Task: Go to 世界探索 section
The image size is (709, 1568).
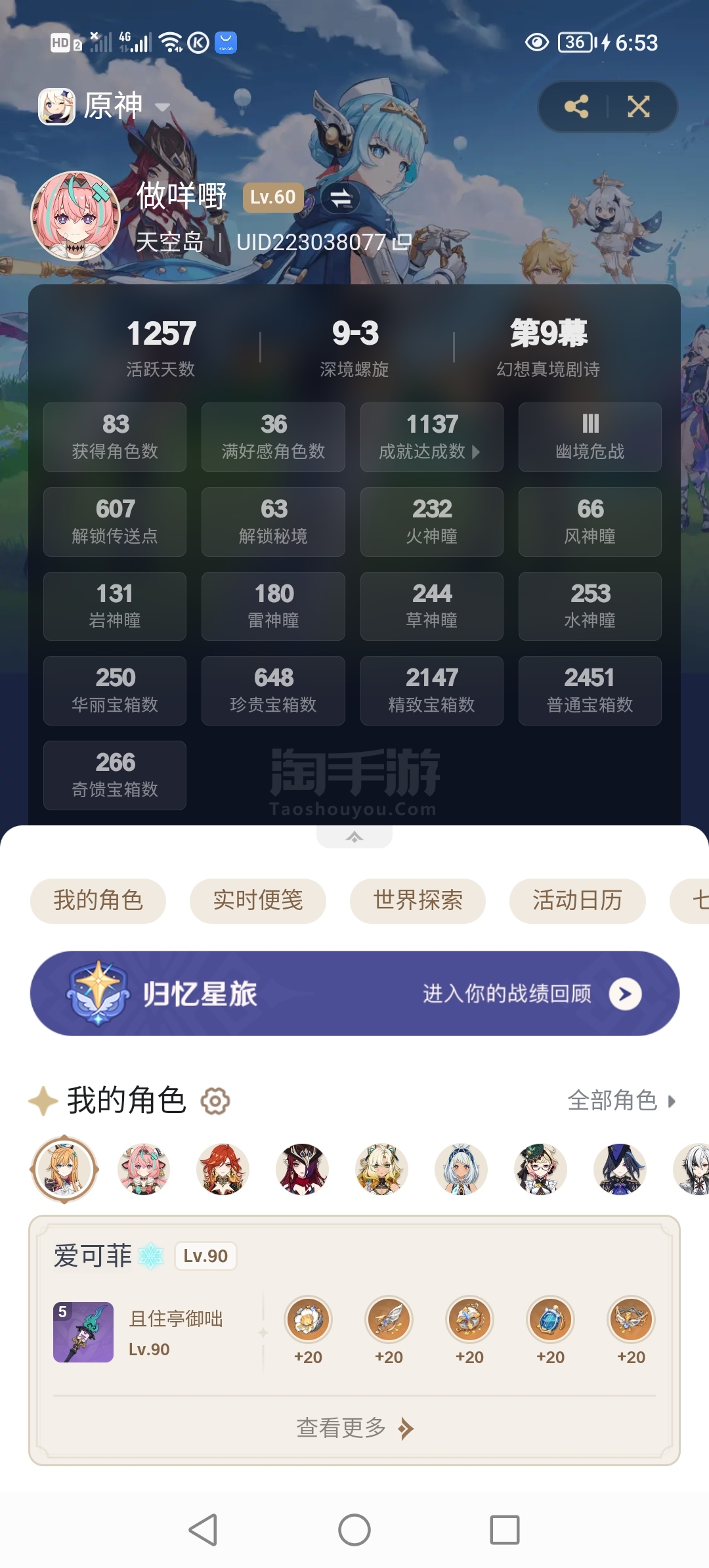Action: 418,901
